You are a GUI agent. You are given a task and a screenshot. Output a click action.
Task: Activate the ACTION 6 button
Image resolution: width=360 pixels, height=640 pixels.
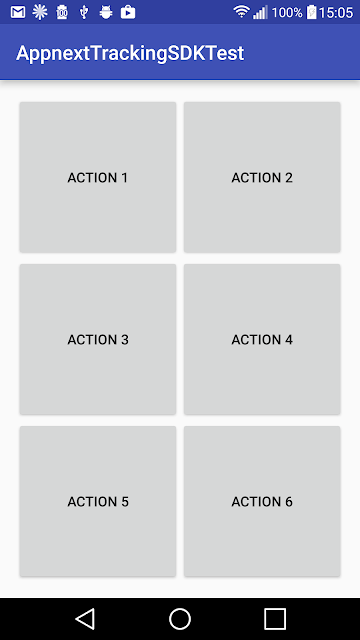(262, 501)
